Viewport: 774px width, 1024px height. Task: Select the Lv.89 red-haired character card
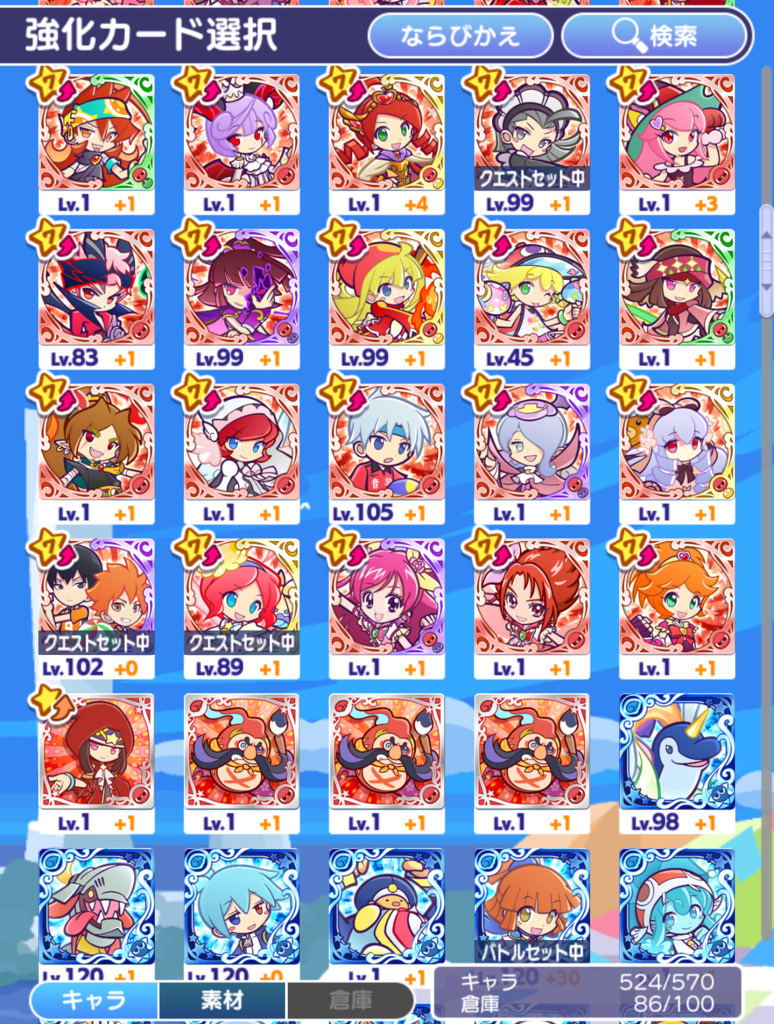click(242, 598)
